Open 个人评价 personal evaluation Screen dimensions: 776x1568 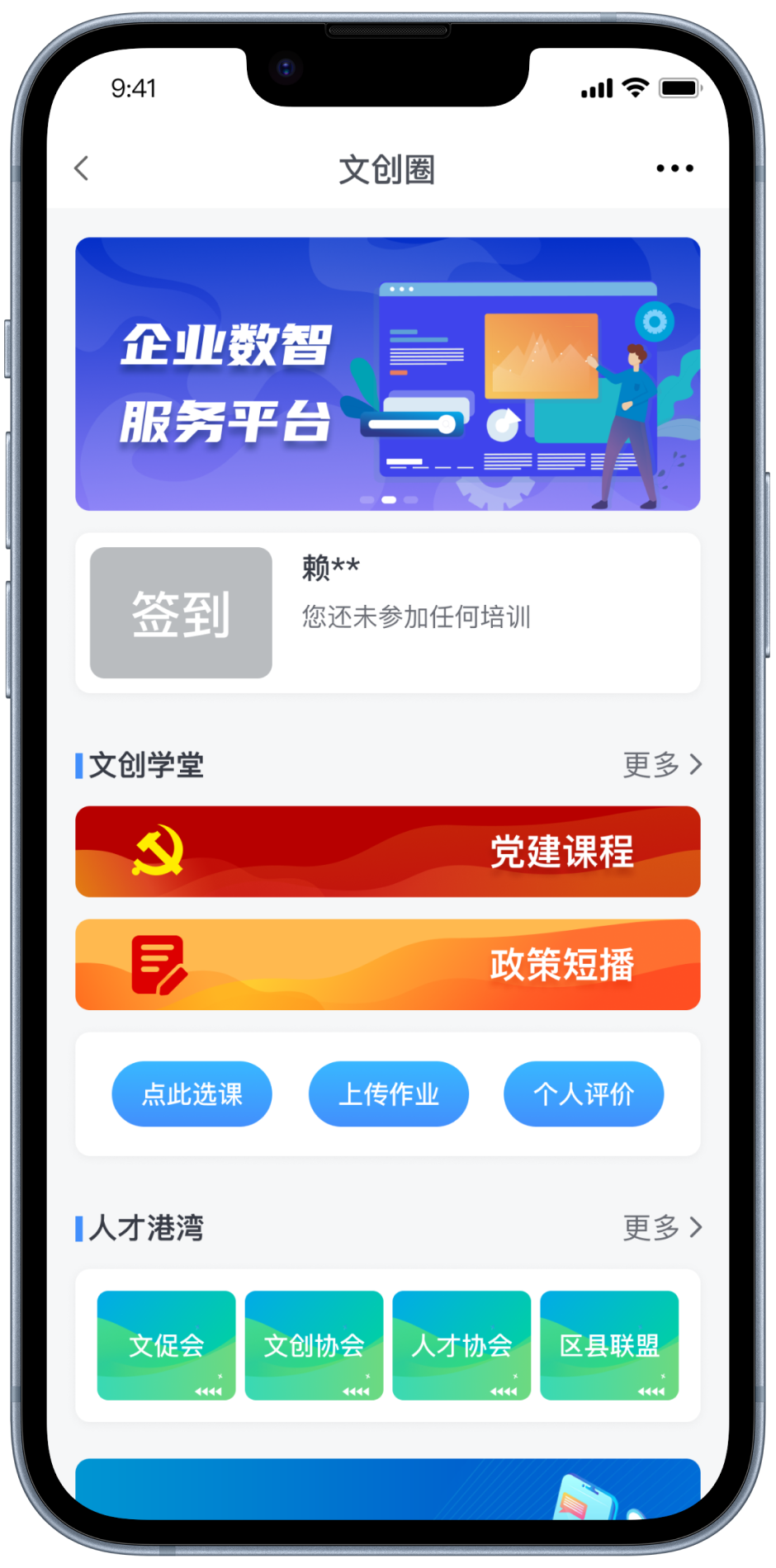click(x=584, y=1094)
